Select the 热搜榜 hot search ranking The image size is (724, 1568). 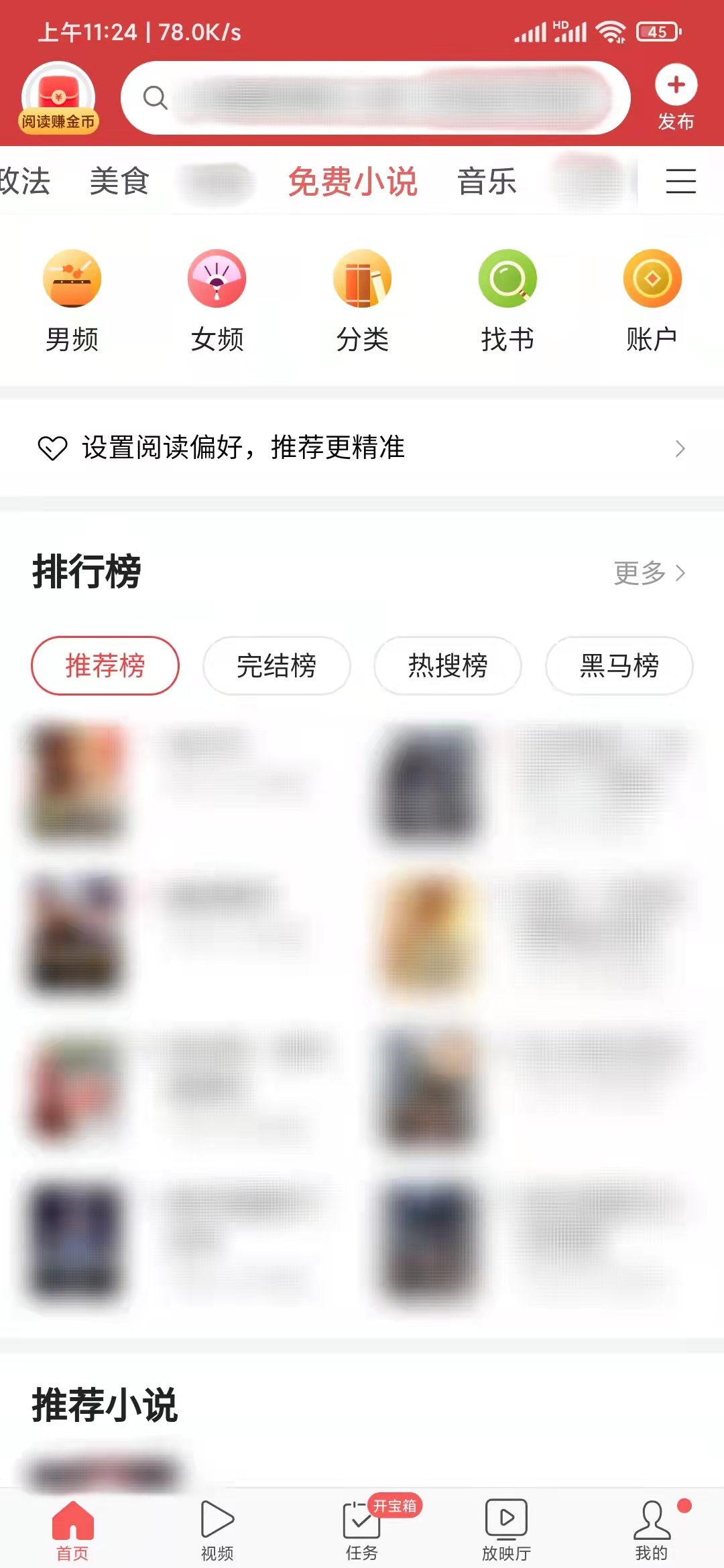pyautogui.click(x=447, y=665)
